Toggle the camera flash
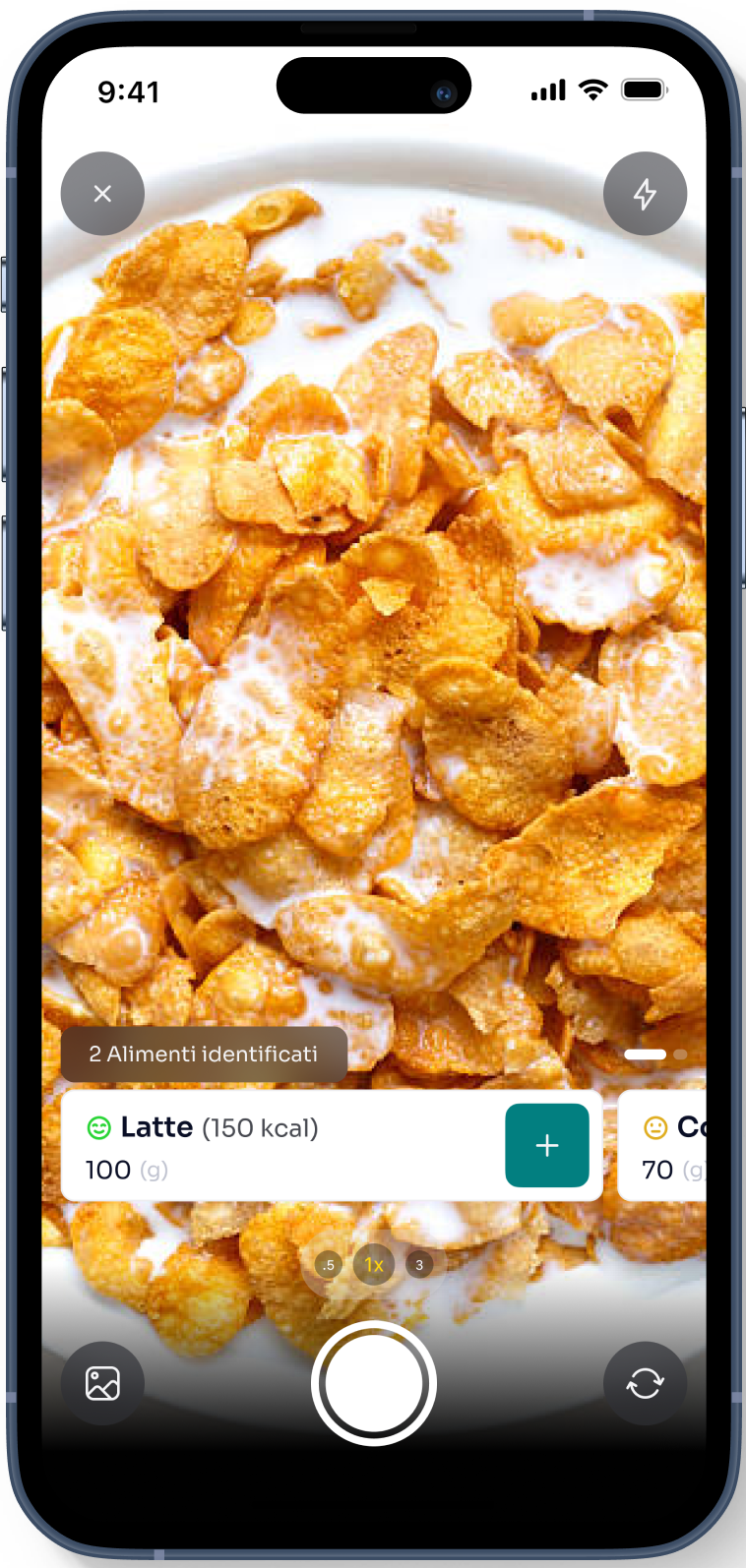Image resolution: width=746 pixels, height=1568 pixels. [x=645, y=194]
